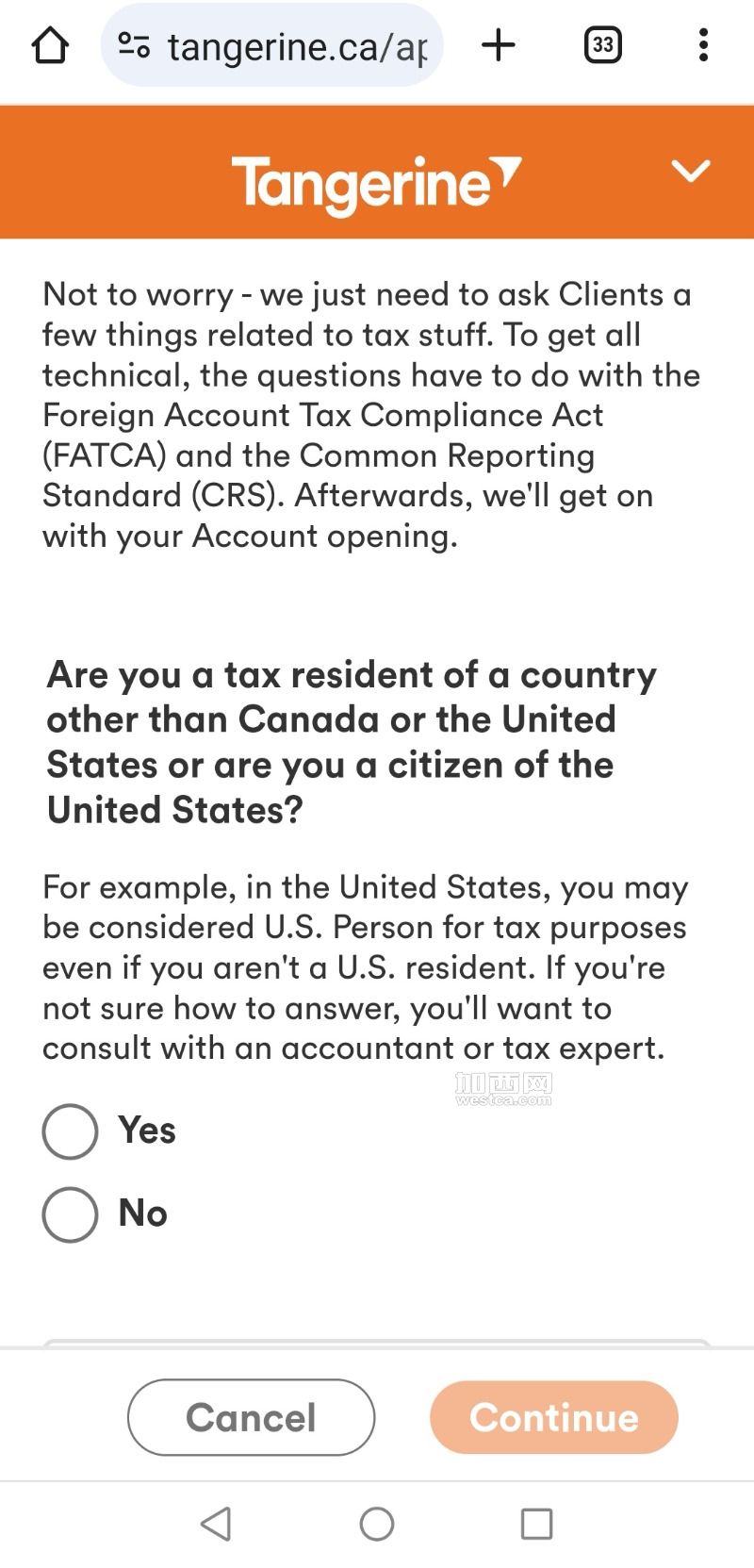Tap the system back button
The image size is (754, 1568).
click(x=217, y=1524)
